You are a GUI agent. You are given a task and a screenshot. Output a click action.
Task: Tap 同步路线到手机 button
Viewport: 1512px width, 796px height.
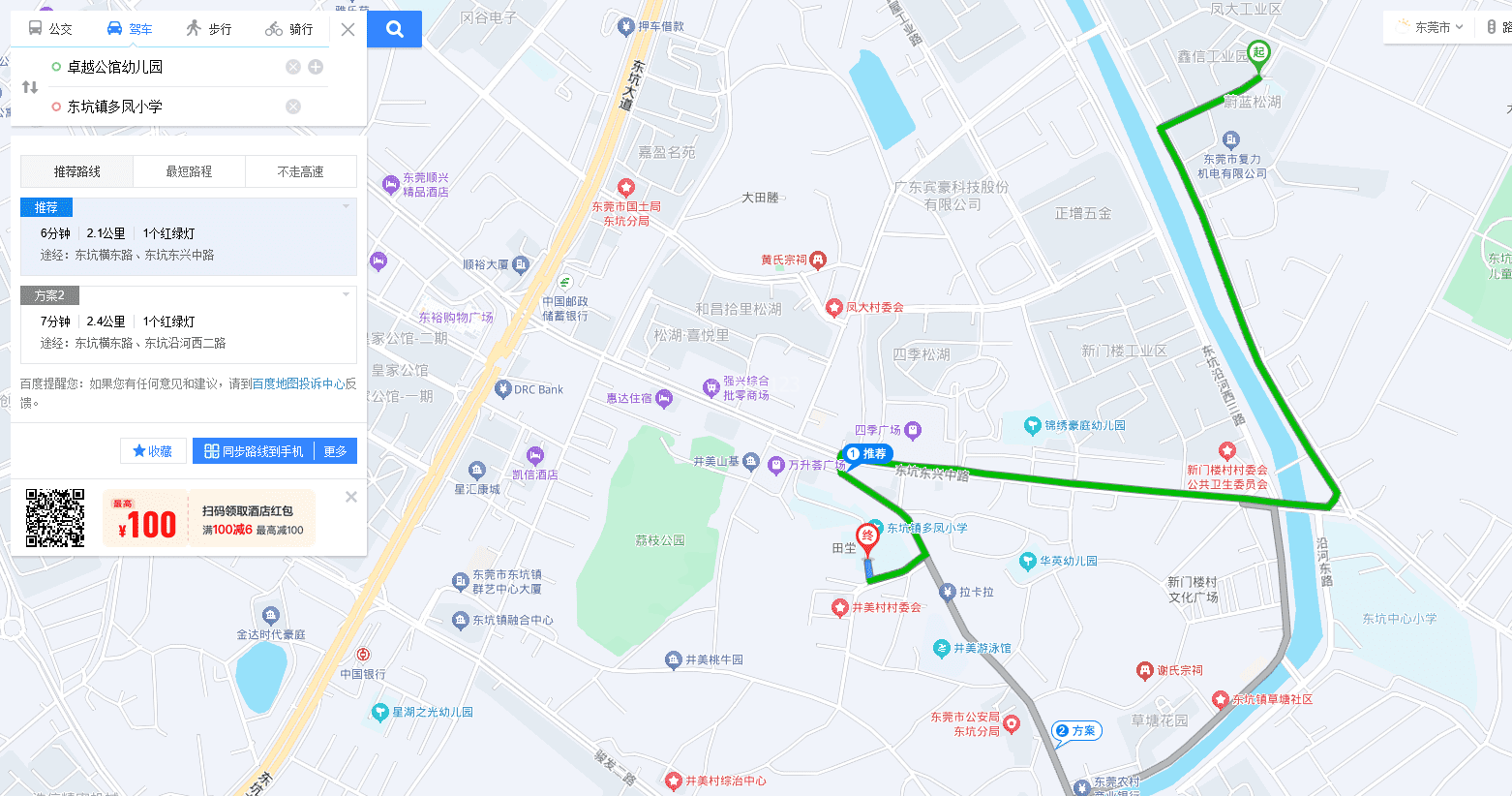click(254, 451)
